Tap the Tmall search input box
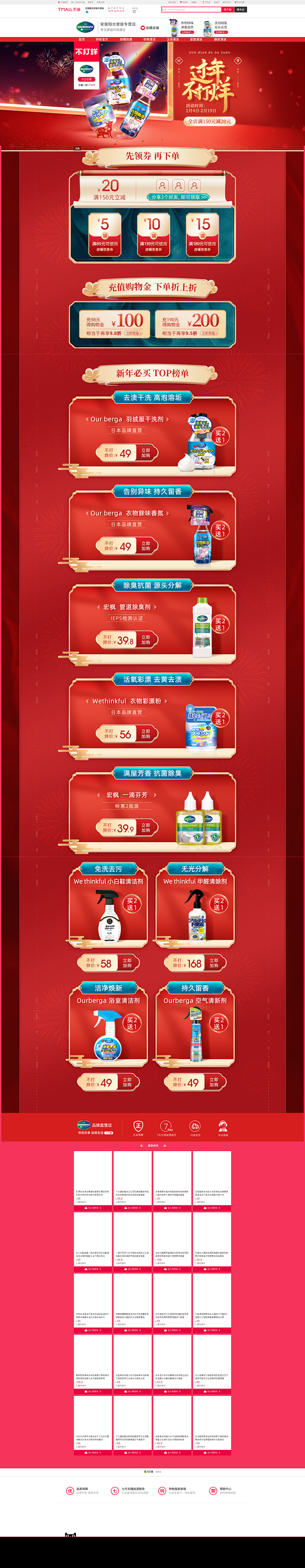 pos(191,10)
